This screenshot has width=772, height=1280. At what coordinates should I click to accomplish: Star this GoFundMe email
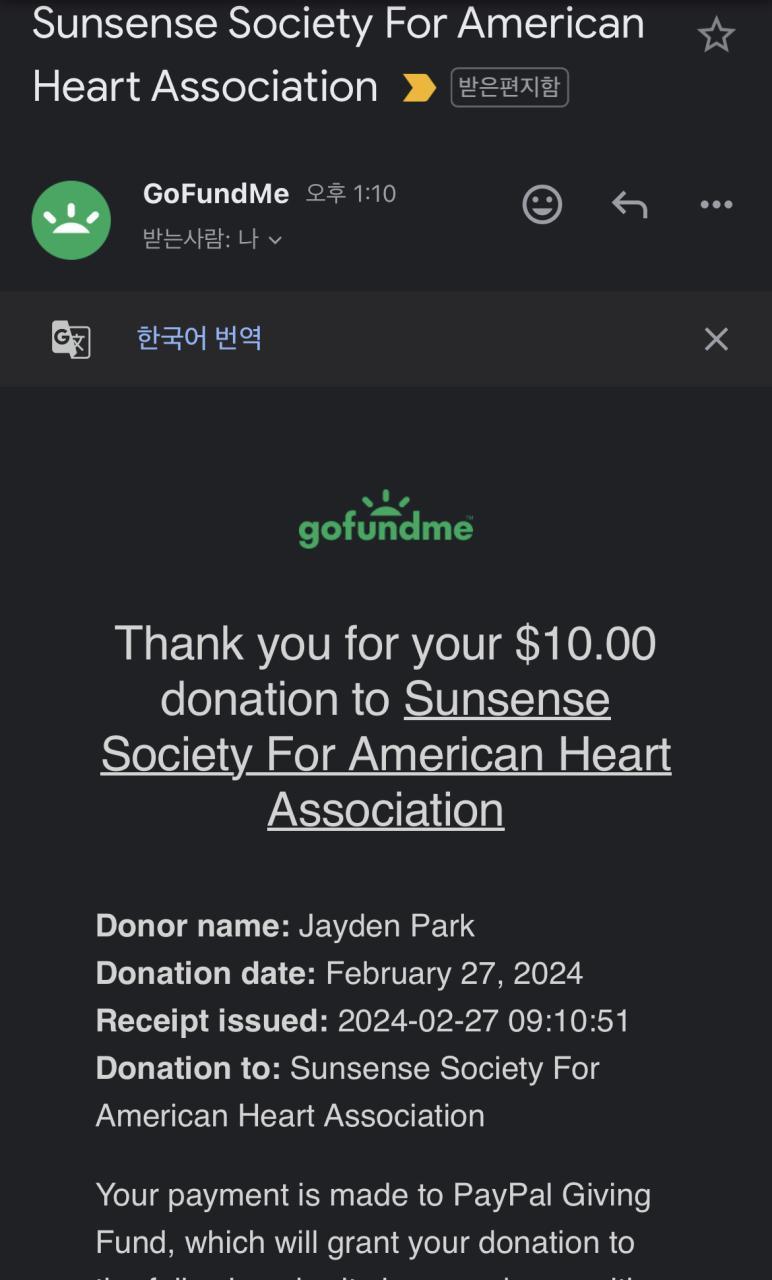pyautogui.click(x=716, y=36)
